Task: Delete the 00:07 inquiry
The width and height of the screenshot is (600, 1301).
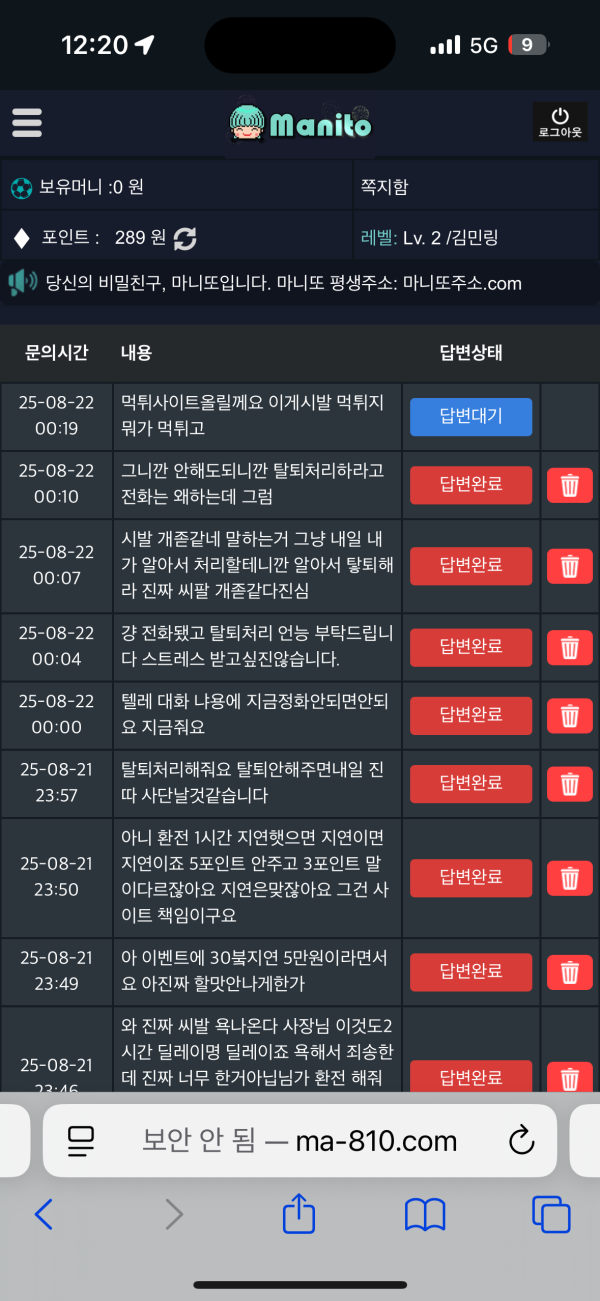Action: (x=569, y=566)
